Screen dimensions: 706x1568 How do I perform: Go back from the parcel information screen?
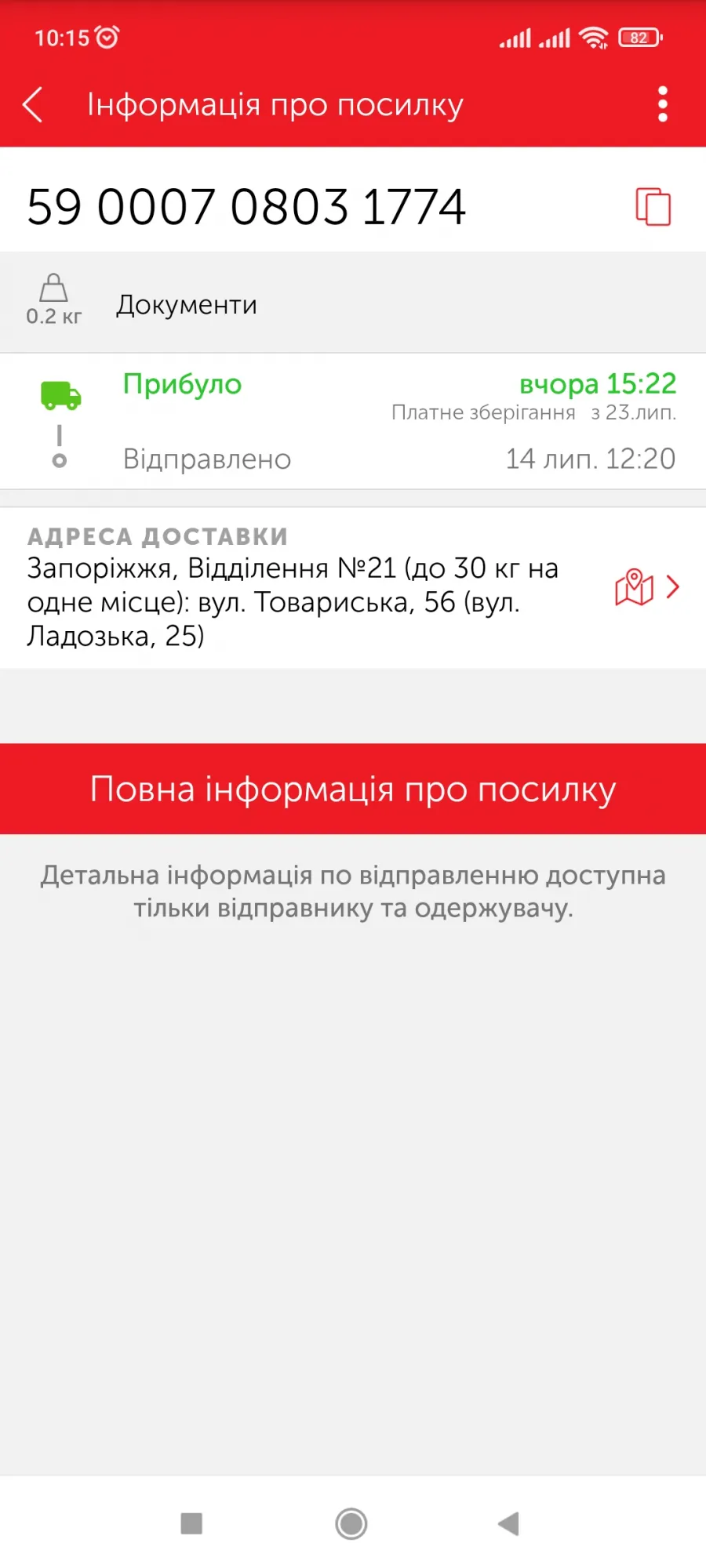(33, 104)
